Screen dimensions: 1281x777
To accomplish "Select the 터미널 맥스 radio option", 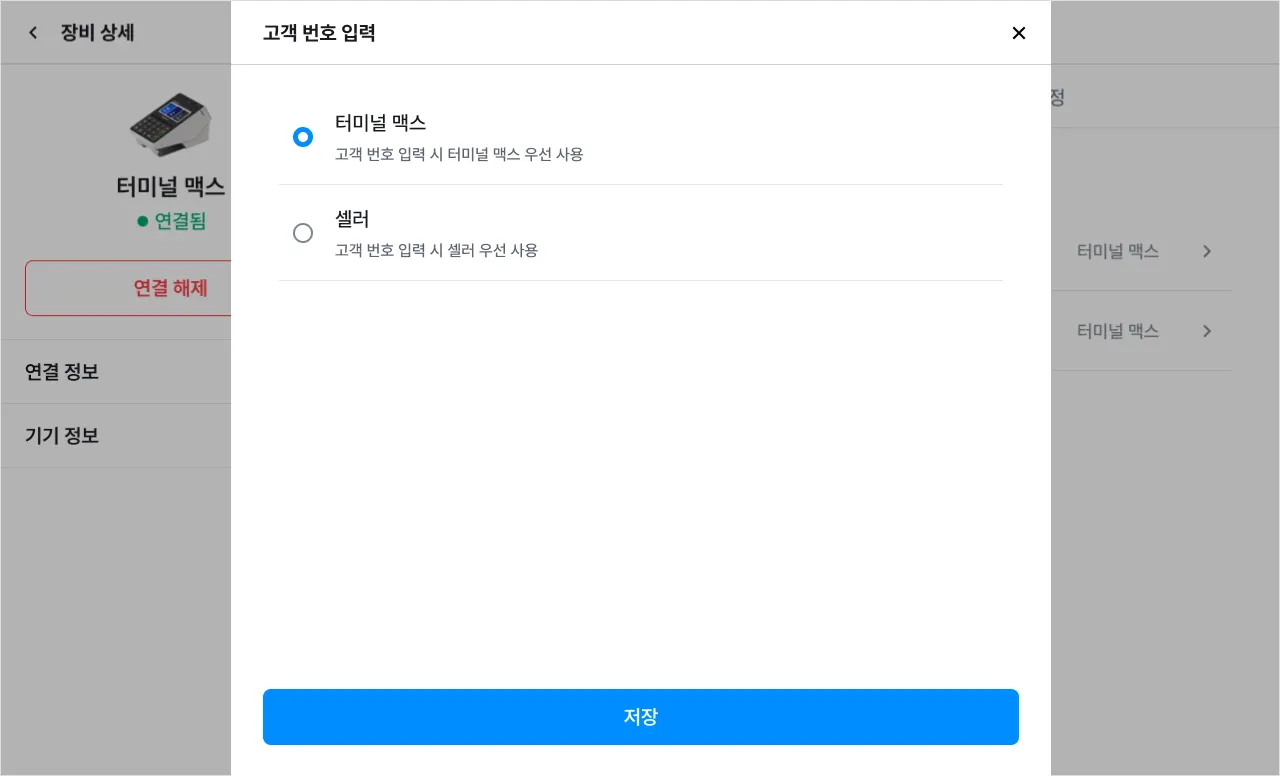I will [x=303, y=137].
